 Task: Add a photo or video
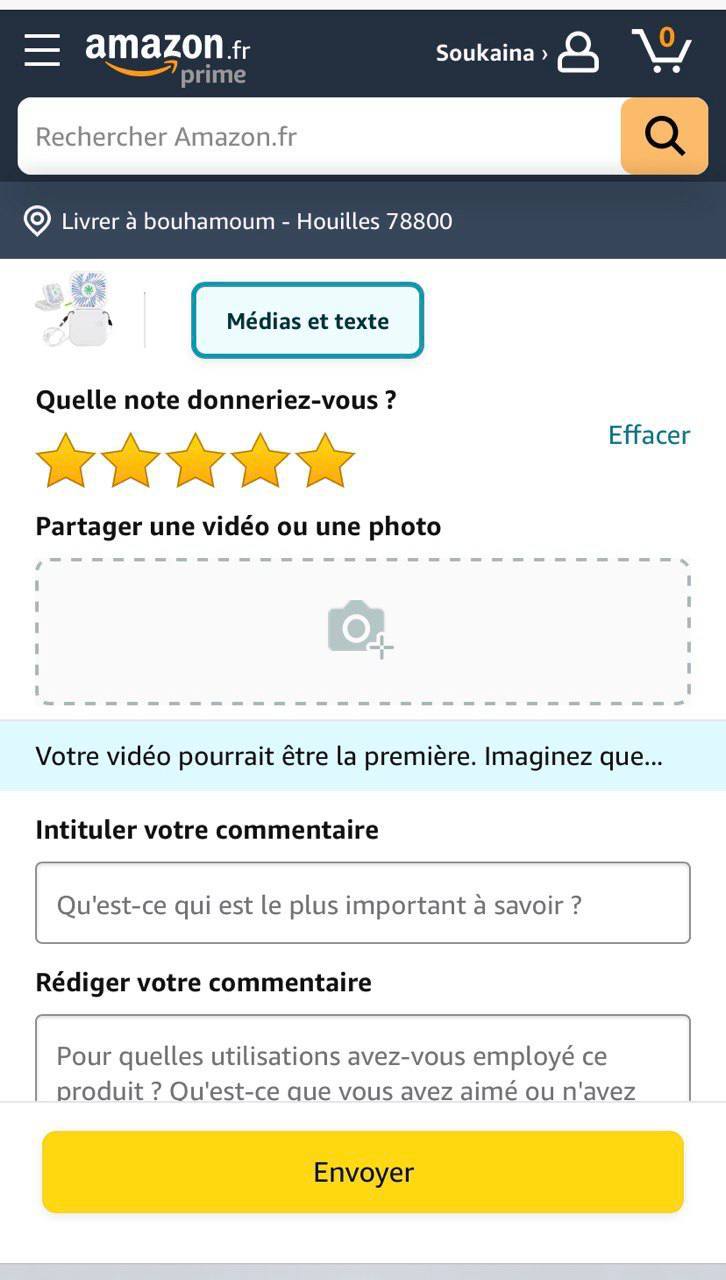tap(362, 631)
